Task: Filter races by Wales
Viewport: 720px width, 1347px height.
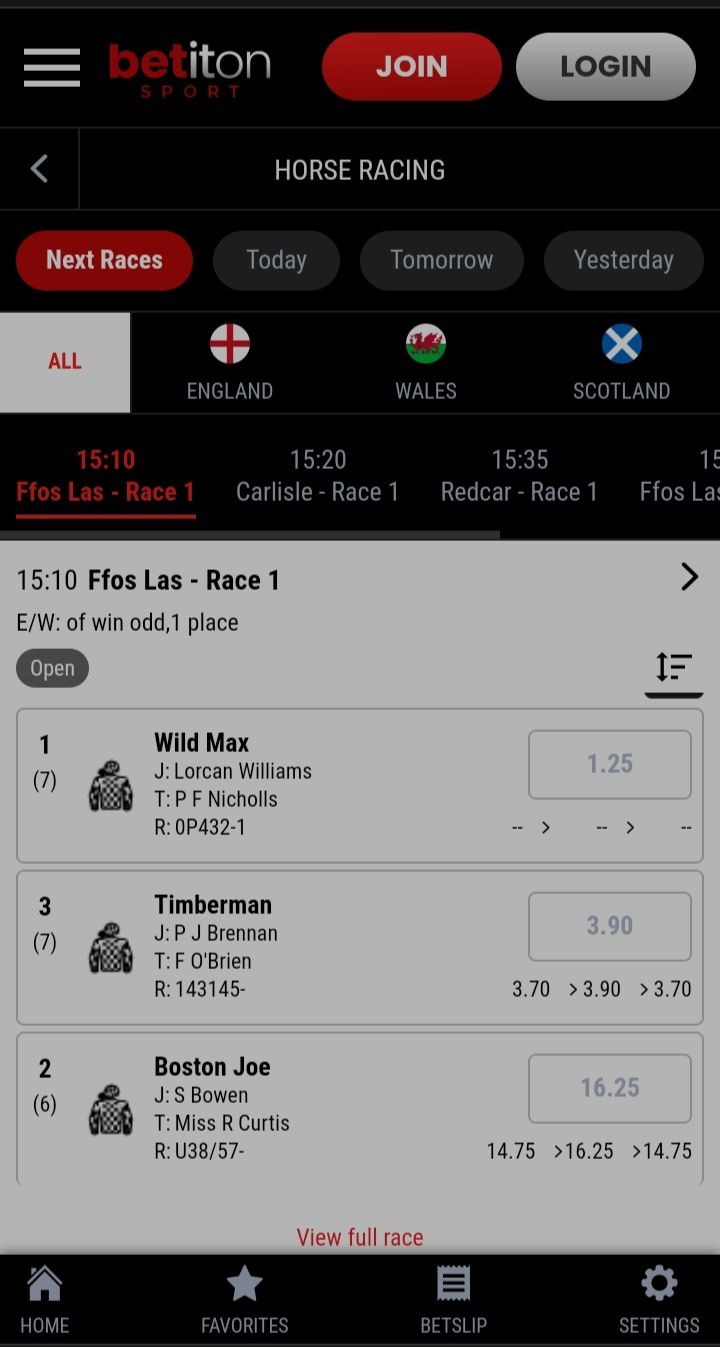Action: pyautogui.click(x=426, y=362)
